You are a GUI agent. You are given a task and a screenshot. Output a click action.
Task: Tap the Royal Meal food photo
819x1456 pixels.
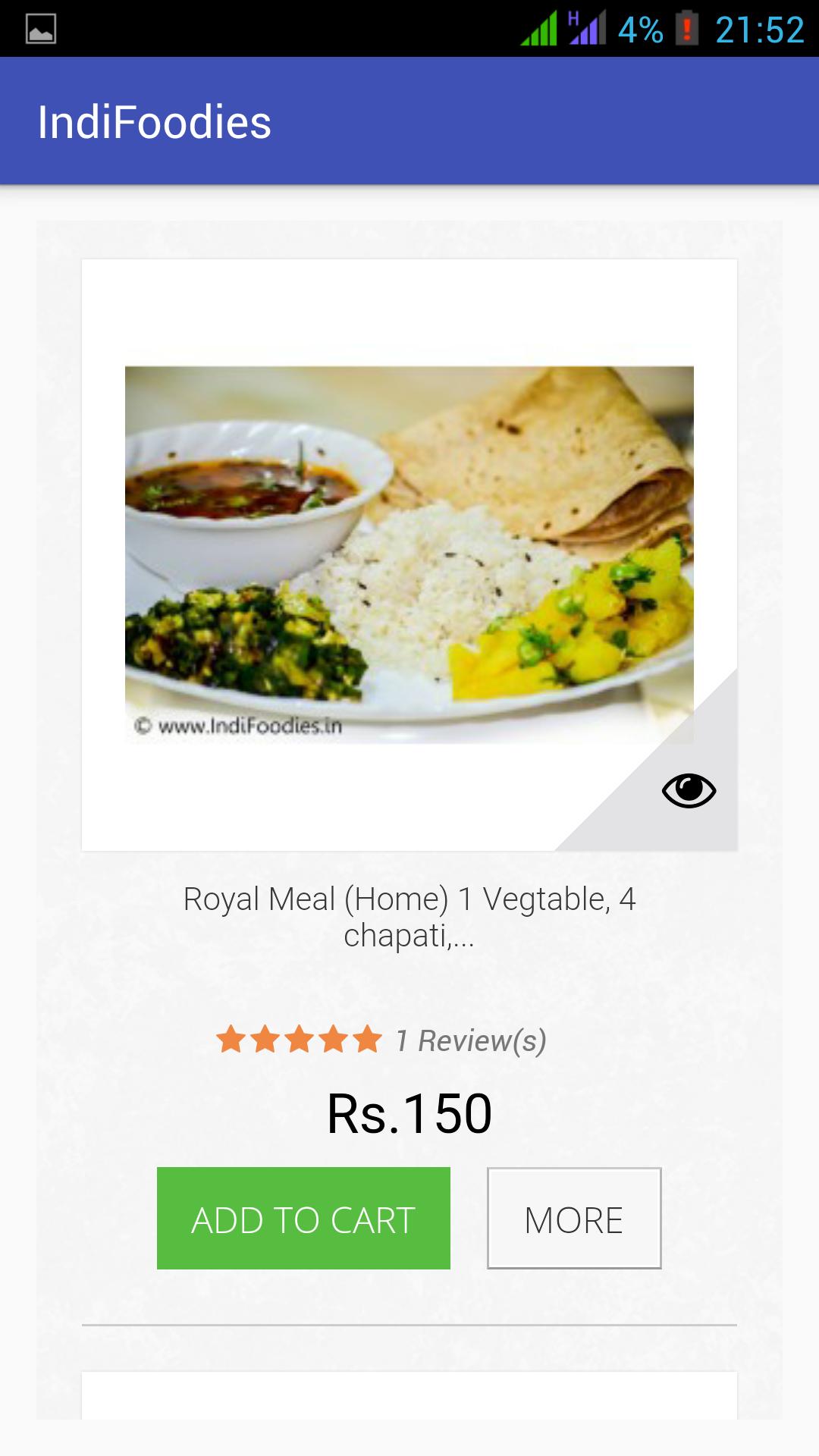(409, 554)
